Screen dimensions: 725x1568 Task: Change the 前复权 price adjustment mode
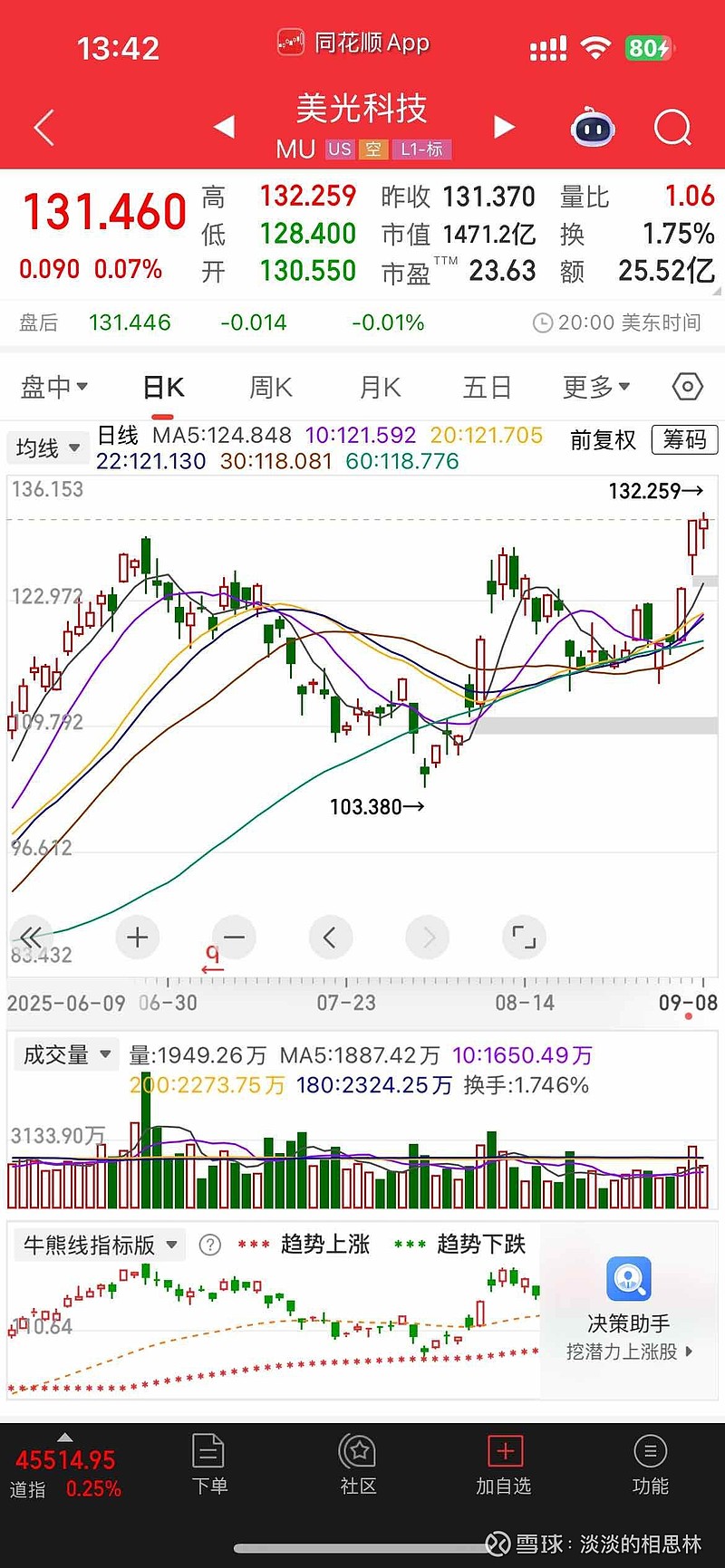coord(603,440)
